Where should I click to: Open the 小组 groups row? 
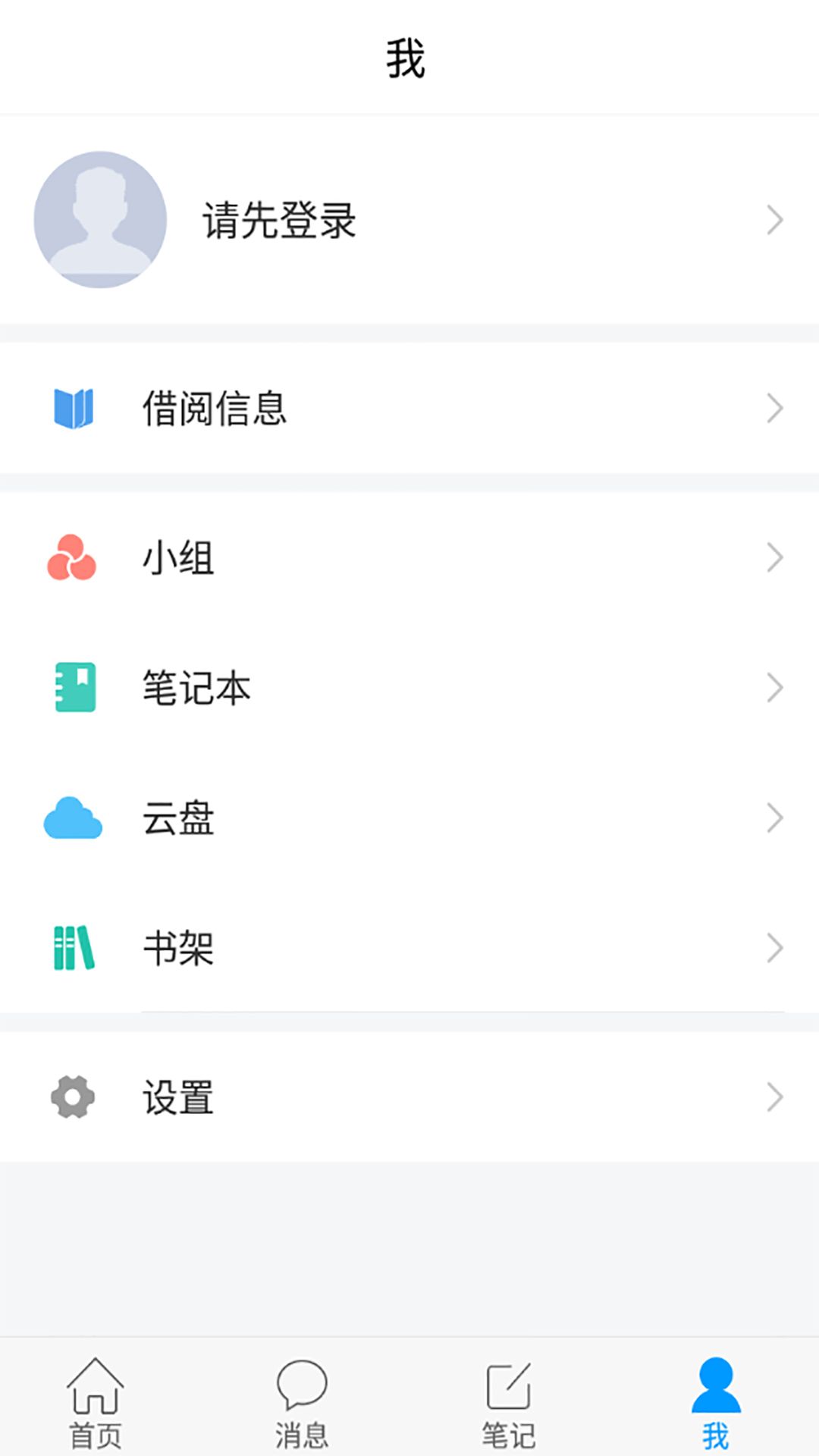(409, 558)
